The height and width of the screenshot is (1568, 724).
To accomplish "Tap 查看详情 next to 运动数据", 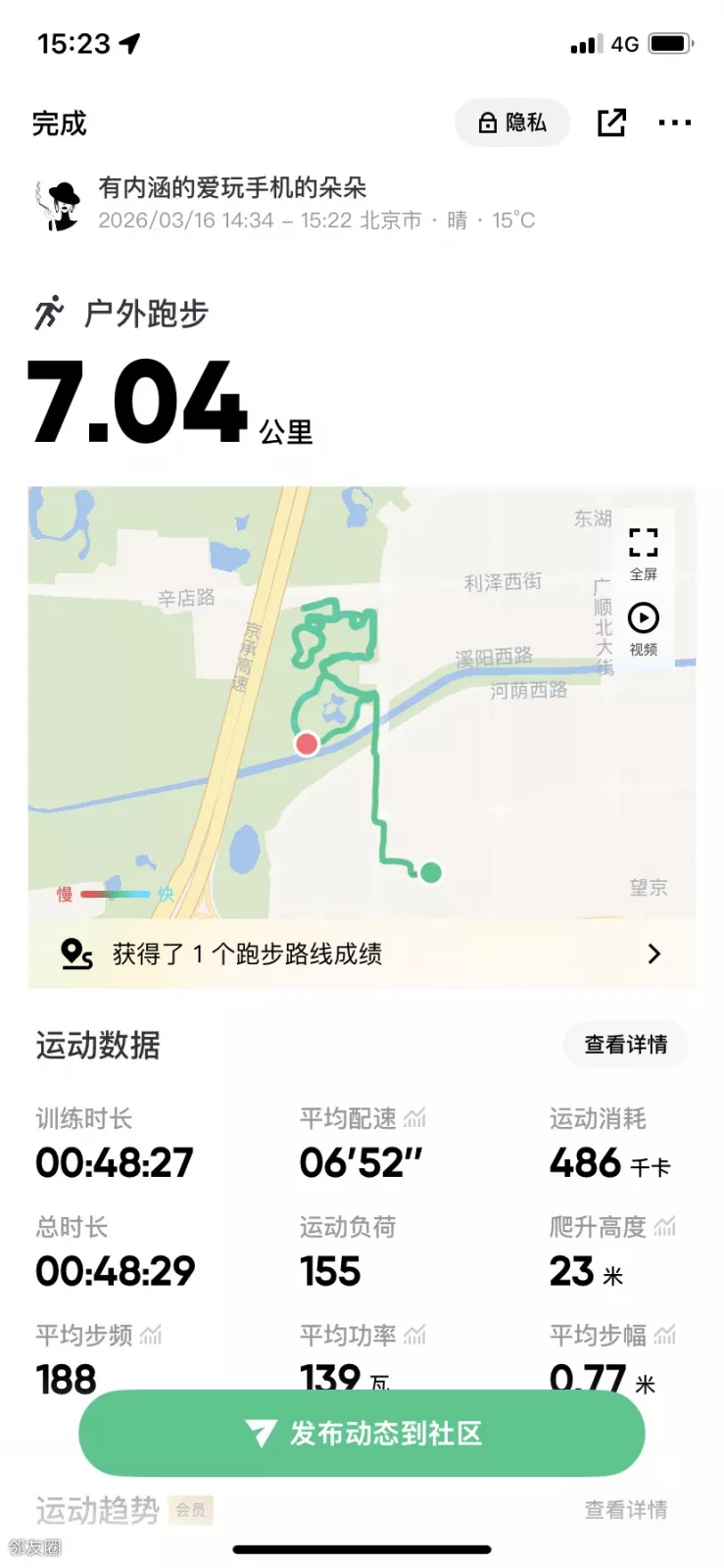I will coord(625,1045).
